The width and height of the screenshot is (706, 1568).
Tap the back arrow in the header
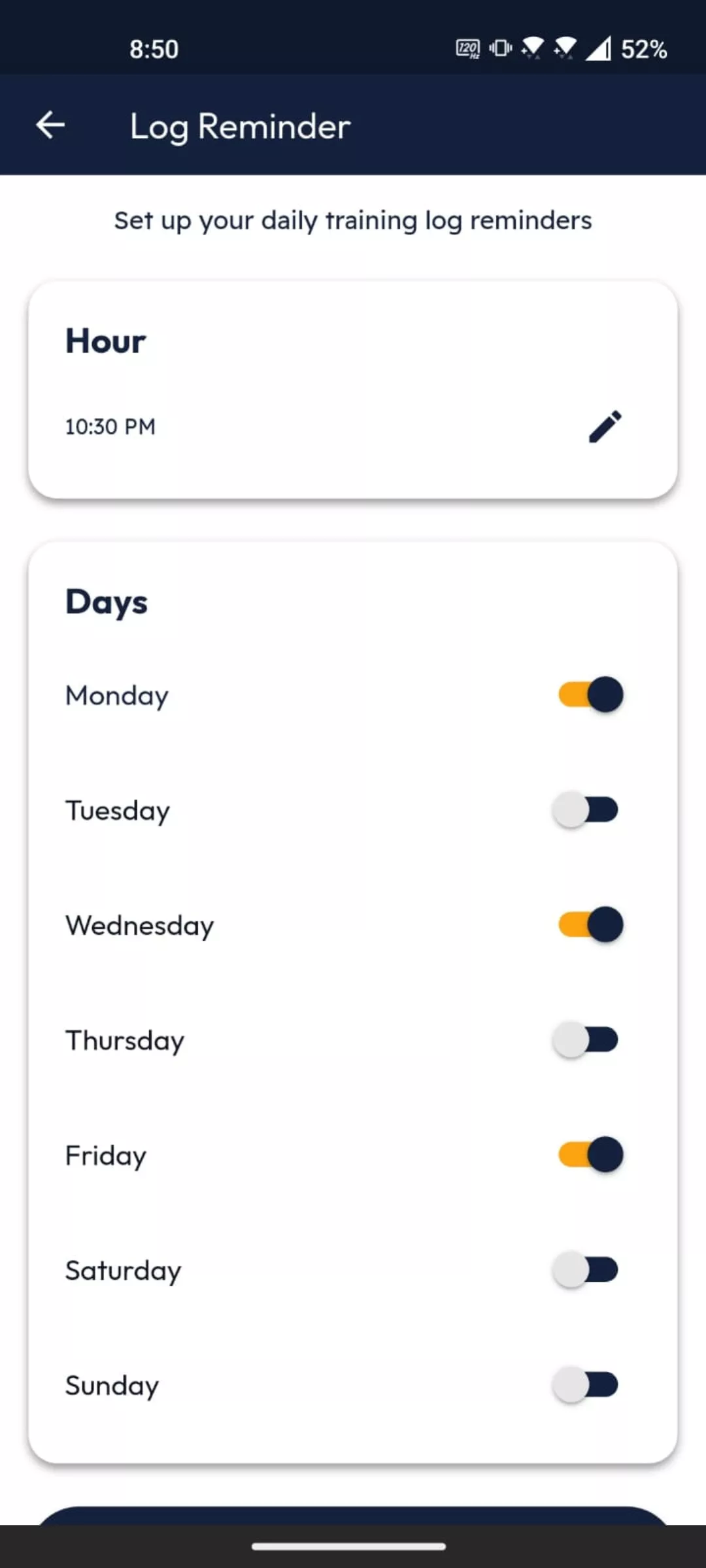coord(50,125)
